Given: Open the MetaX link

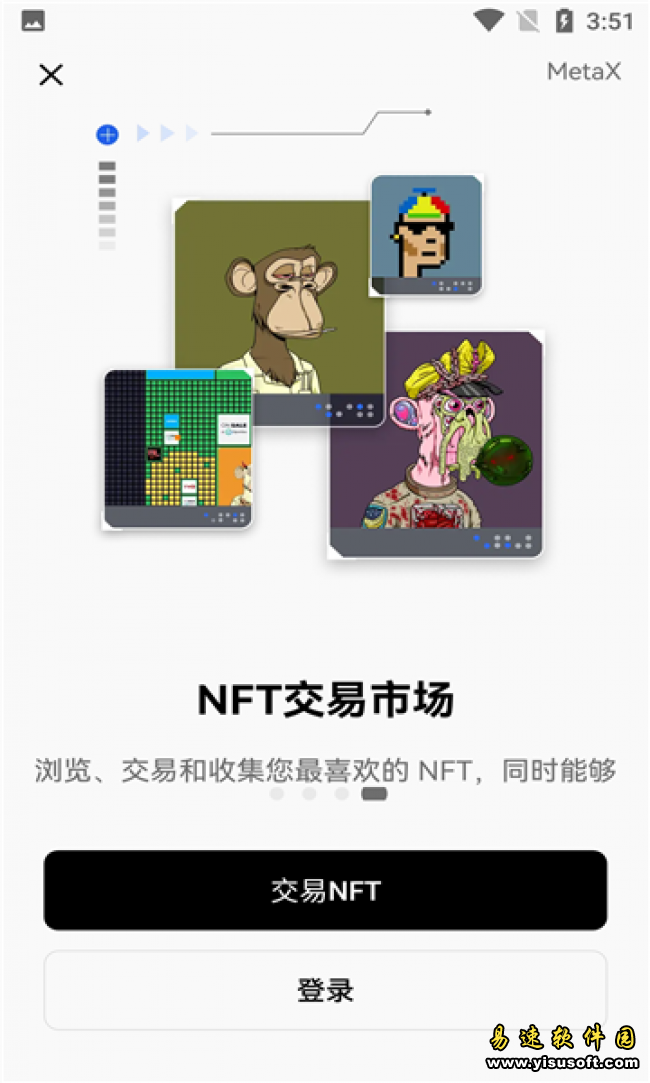Looking at the screenshot, I should [x=583, y=72].
